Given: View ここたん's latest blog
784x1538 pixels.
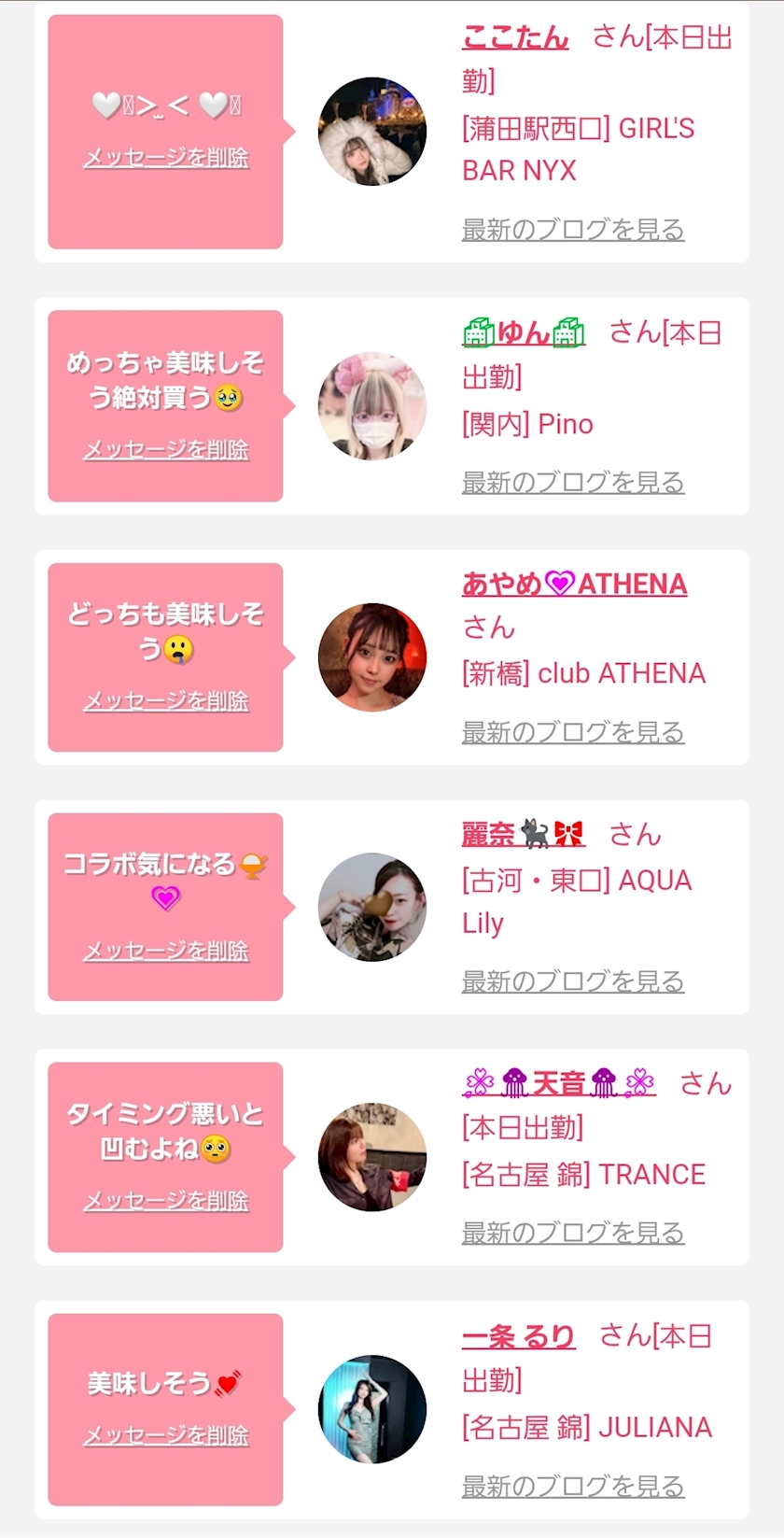Looking at the screenshot, I should pos(573,229).
